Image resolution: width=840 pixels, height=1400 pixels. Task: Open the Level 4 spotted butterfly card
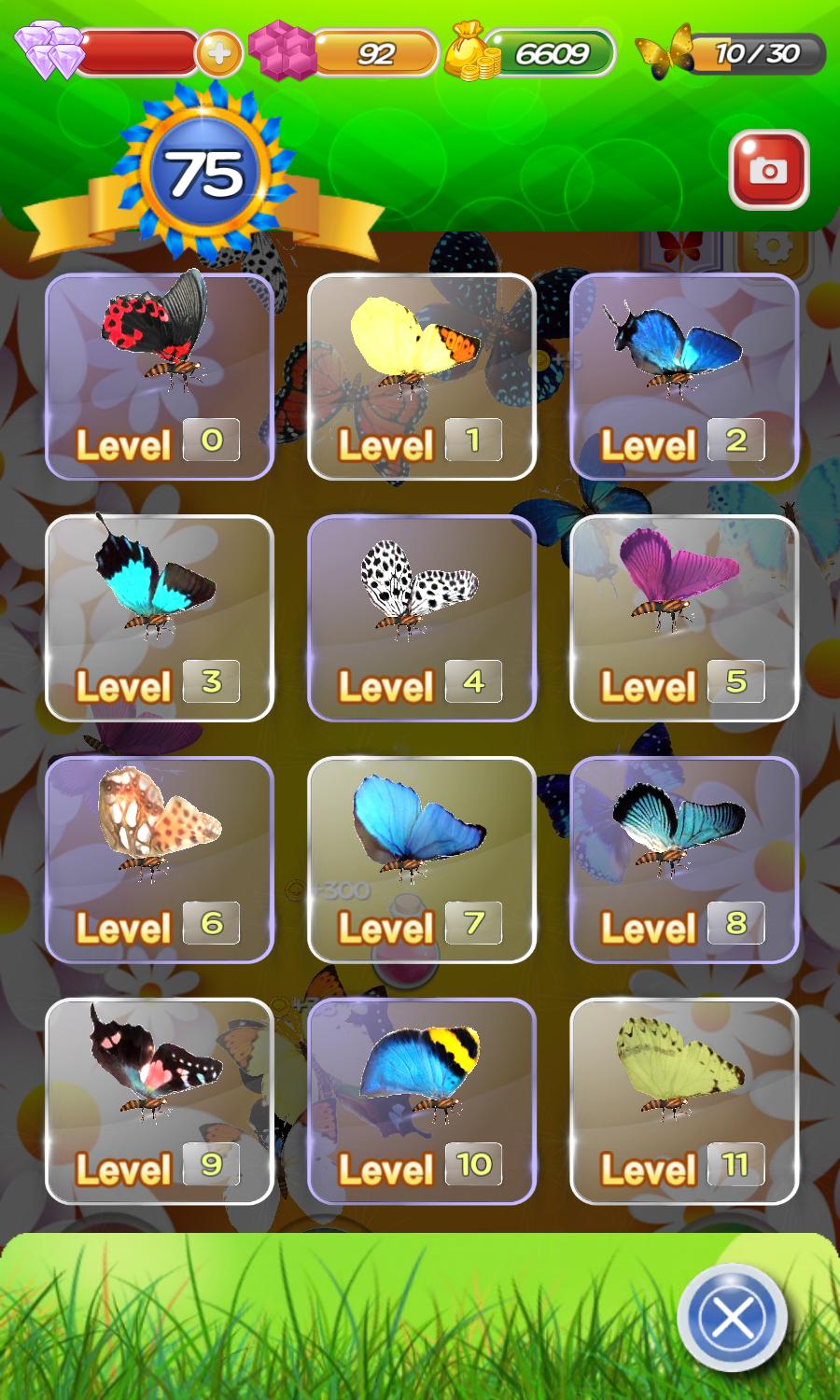pyautogui.click(x=421, y=618)
